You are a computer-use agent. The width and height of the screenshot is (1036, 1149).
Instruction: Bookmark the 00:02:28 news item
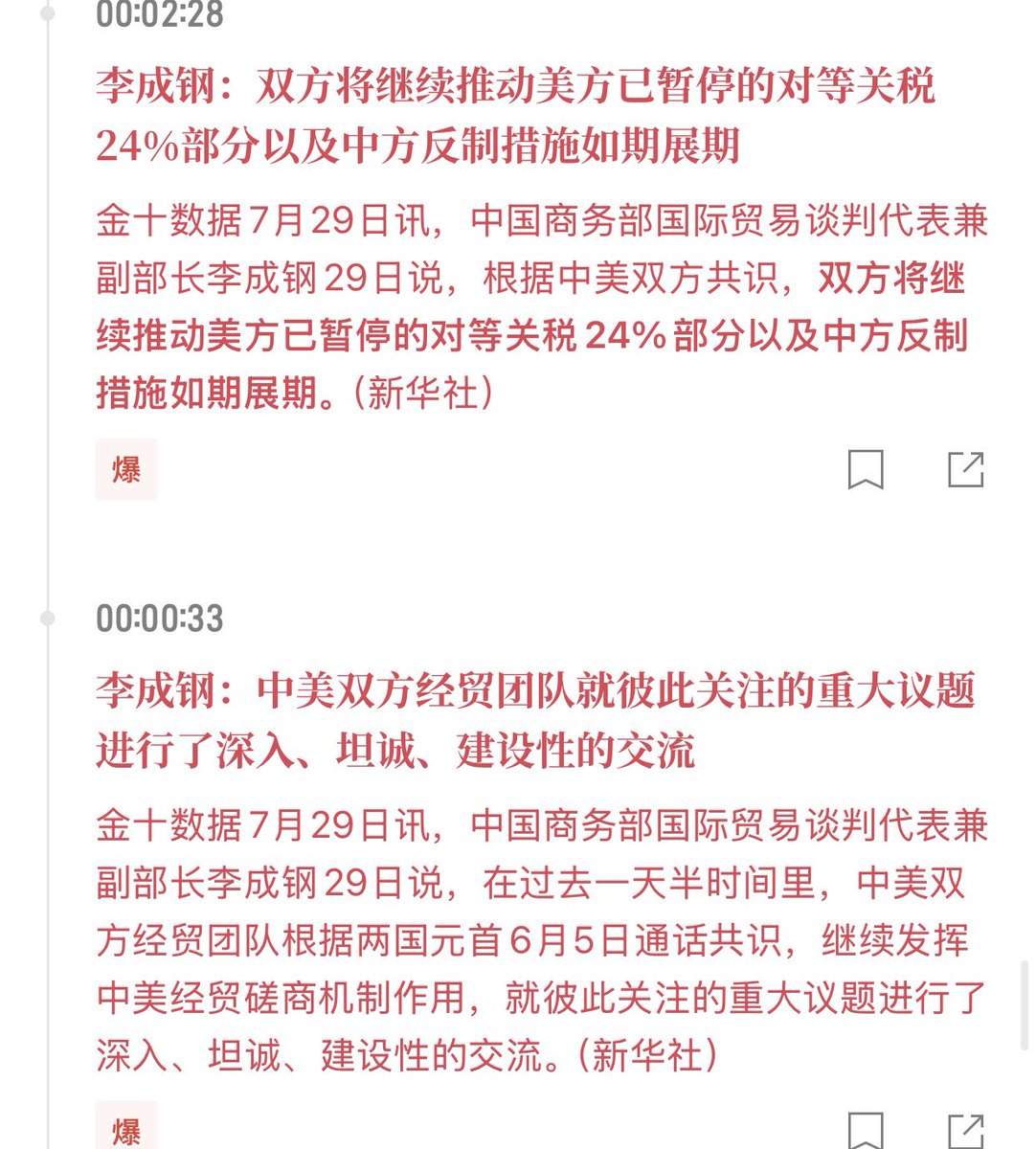(x=866, y=469)
